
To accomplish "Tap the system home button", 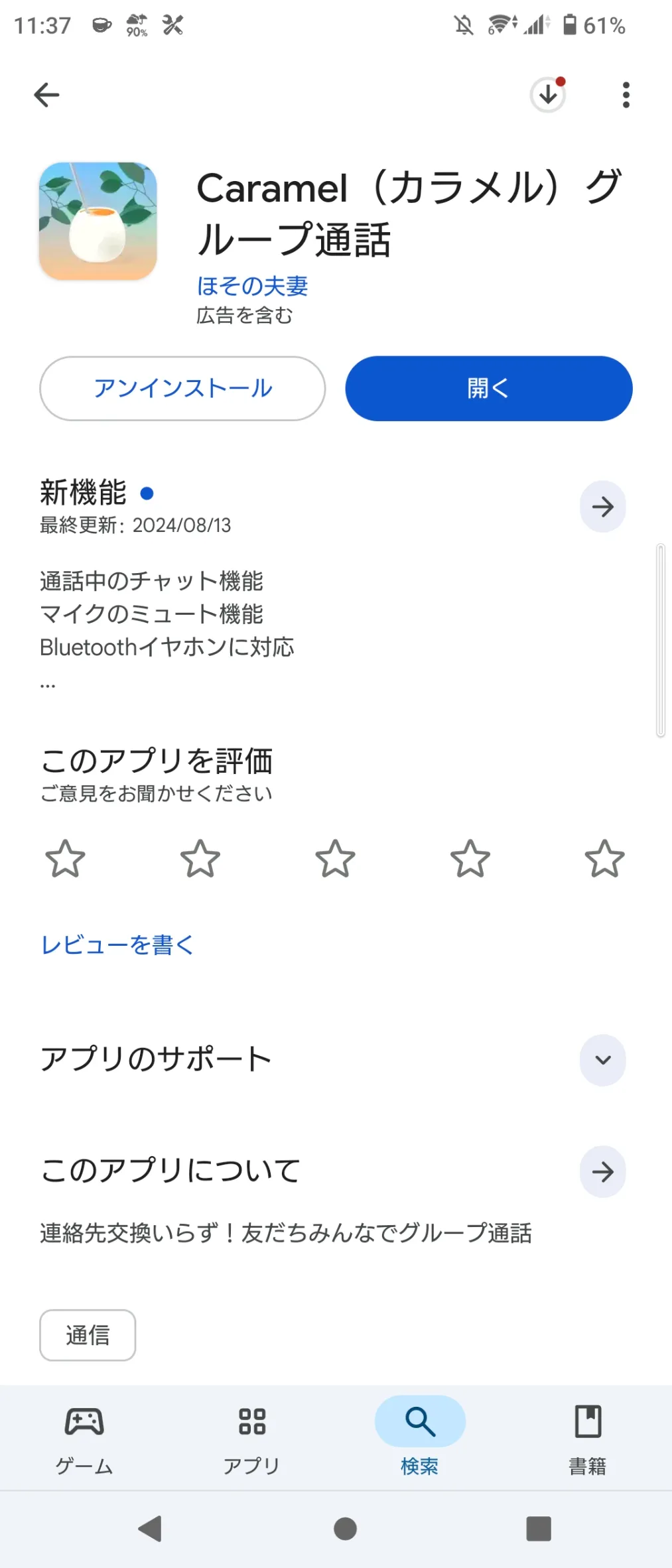I will pos(345,1529).
